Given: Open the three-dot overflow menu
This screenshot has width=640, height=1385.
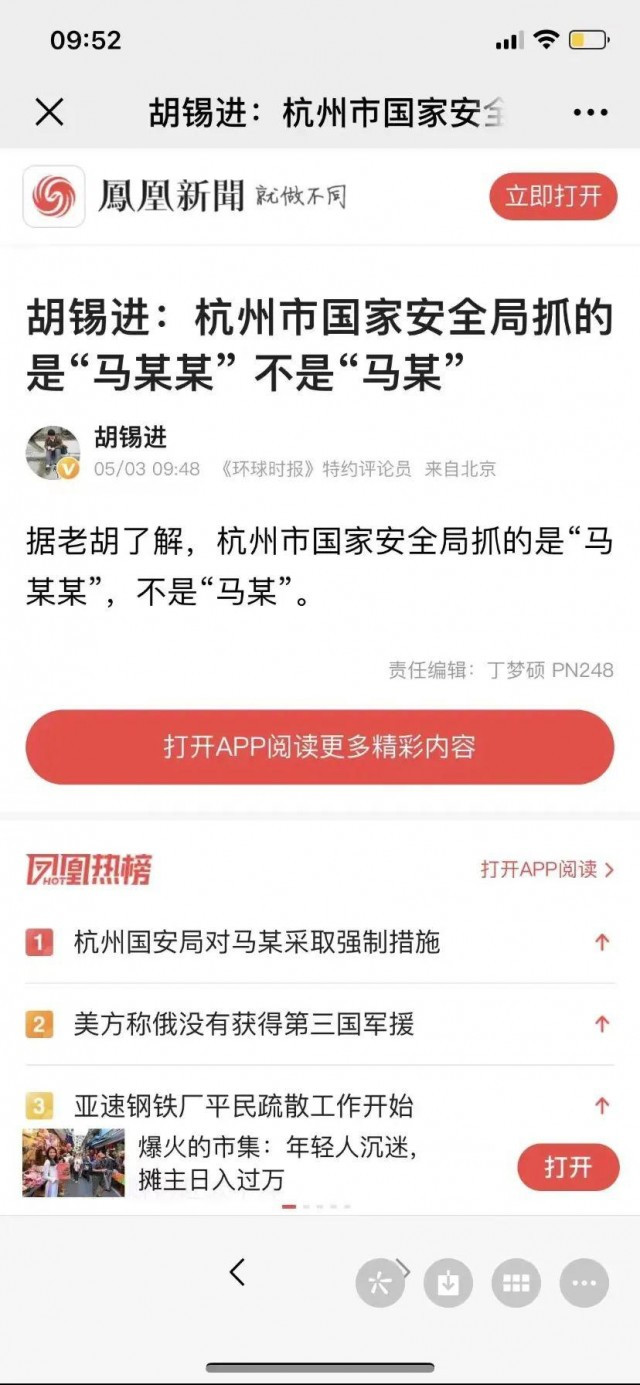Looking at the screenshot, I should pos(590,112).
